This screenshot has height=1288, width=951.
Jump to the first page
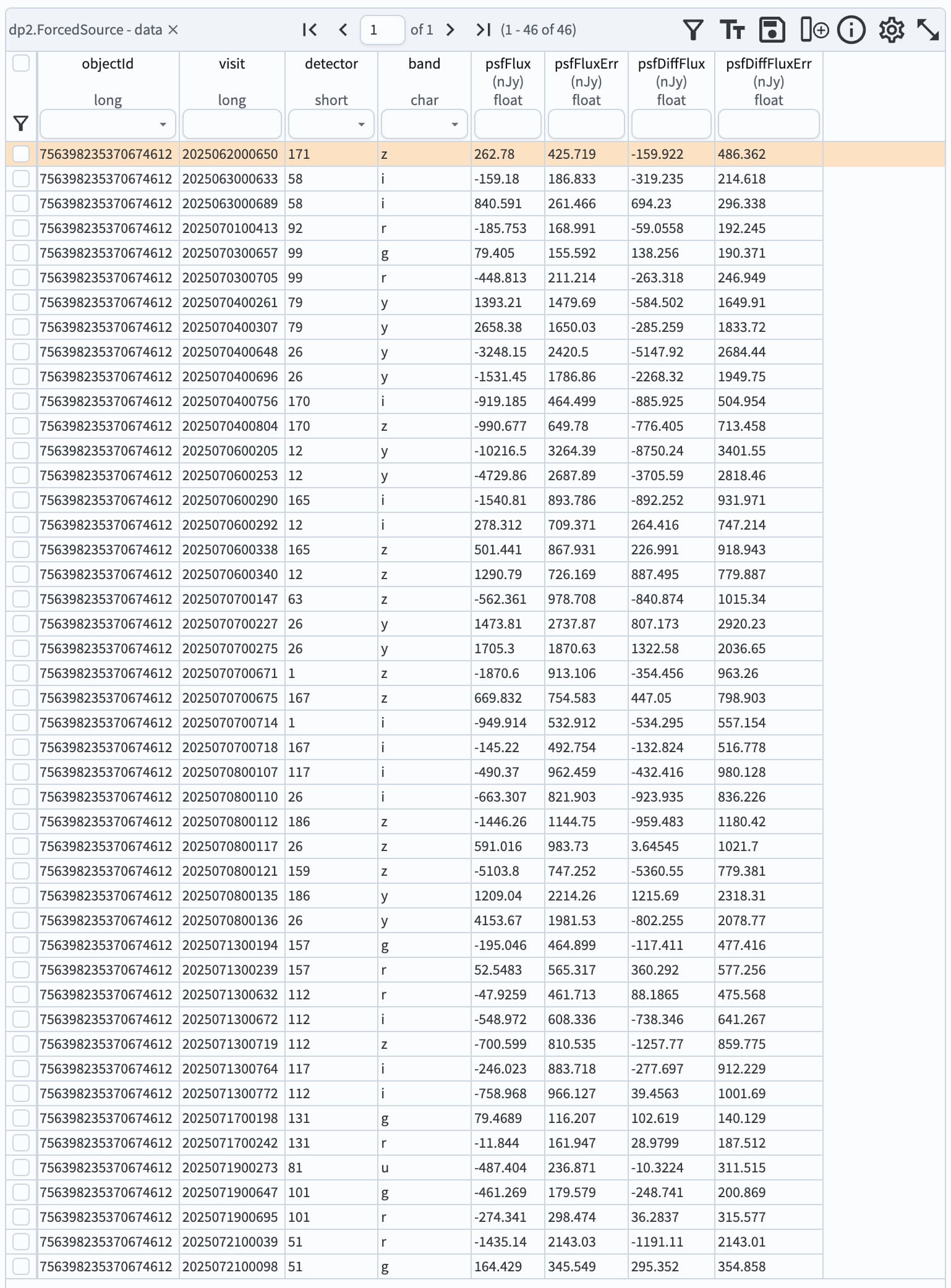(310, 30)
